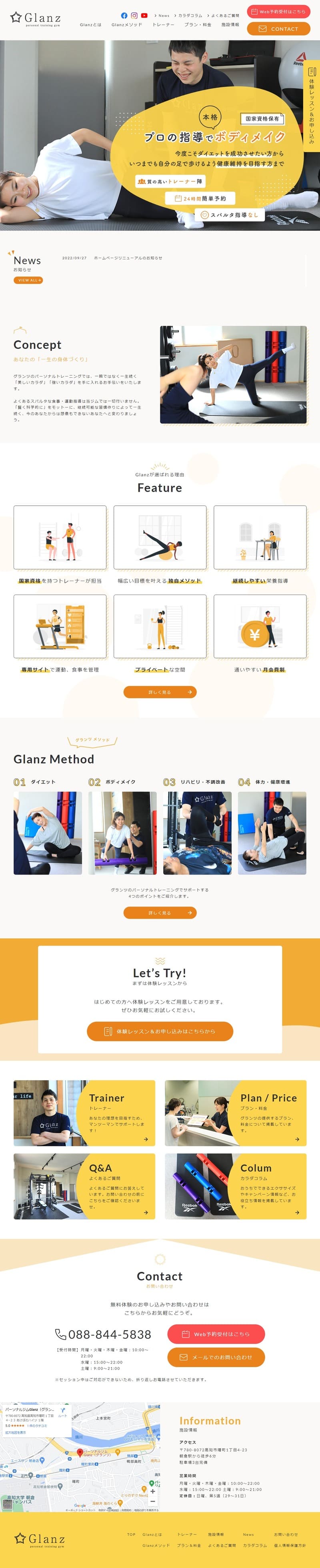Tap the red Web予約受付はこちら header button
Viewport: 320px width, 1568px height.
tap(279, 12)
